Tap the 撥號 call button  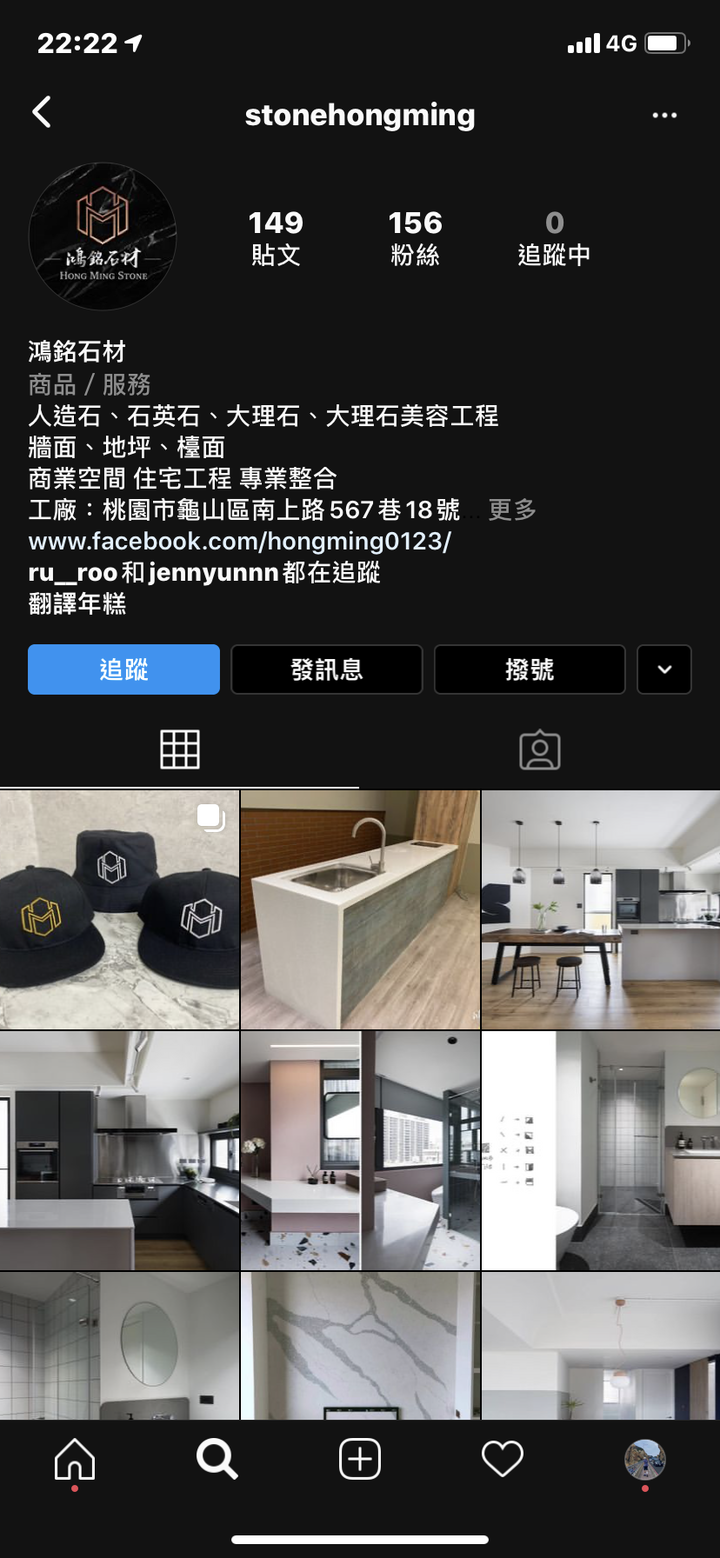point(529,669)
